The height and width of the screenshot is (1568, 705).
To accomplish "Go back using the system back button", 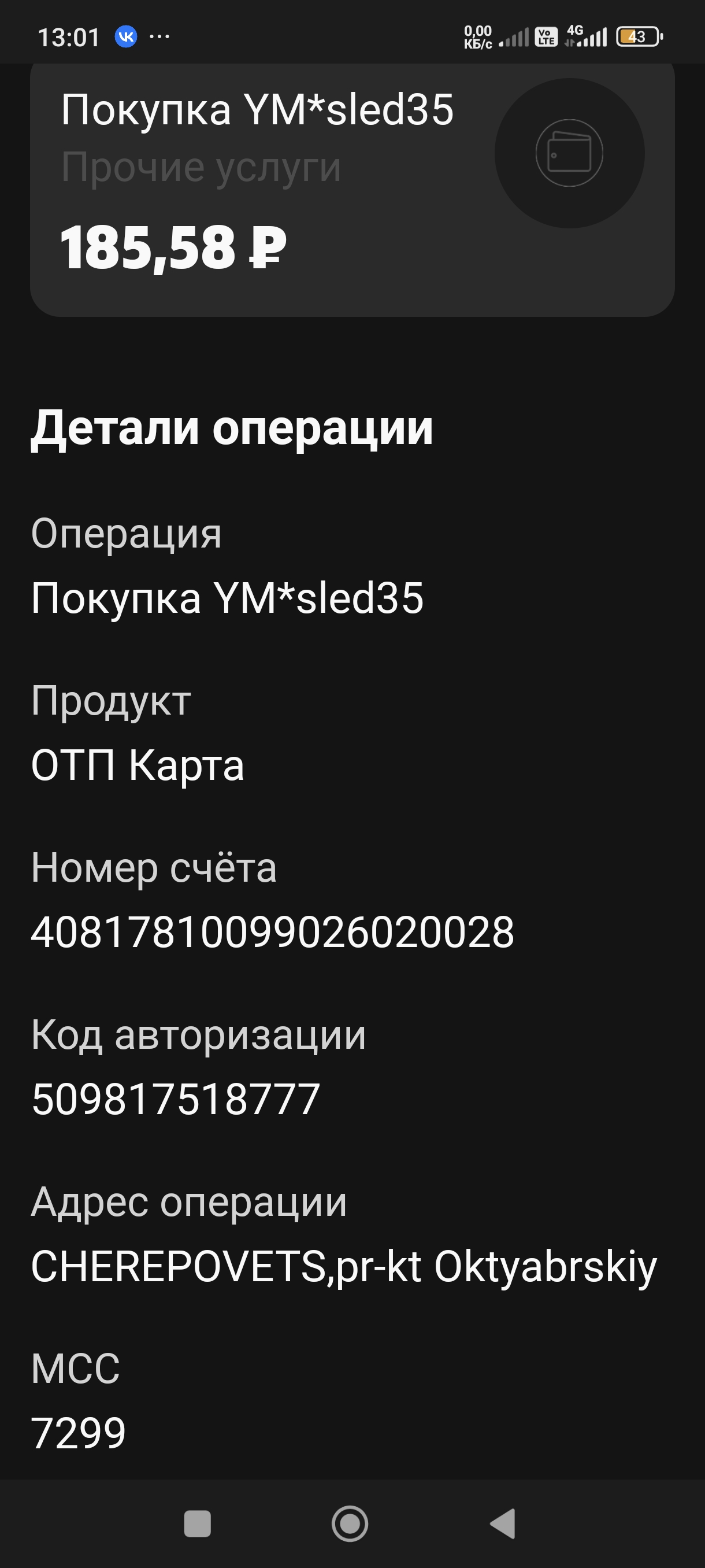I will pyautogui.click(x=503, y=1523).
